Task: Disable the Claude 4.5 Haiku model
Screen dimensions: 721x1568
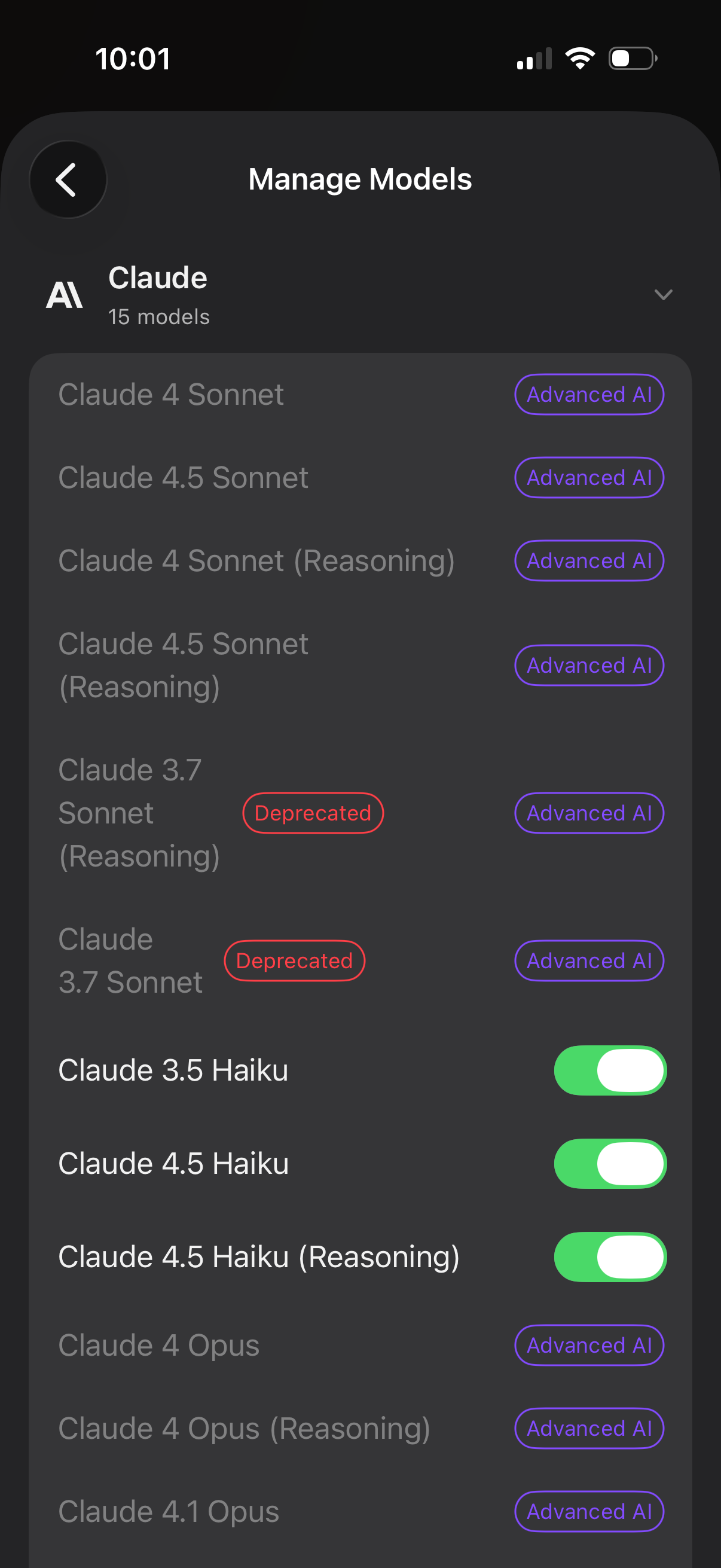Action: pos(610,1163)
